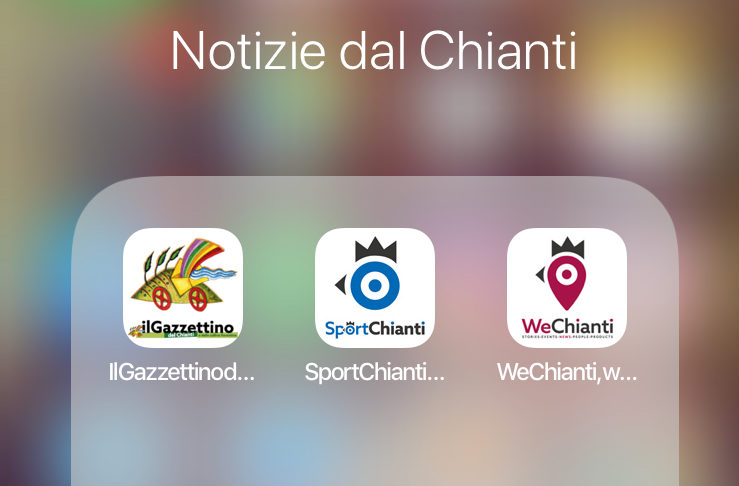This screenshot has width=739, height=486.
Task: Open the IlGazzettino del Chianti app
Action: (183, 288)
